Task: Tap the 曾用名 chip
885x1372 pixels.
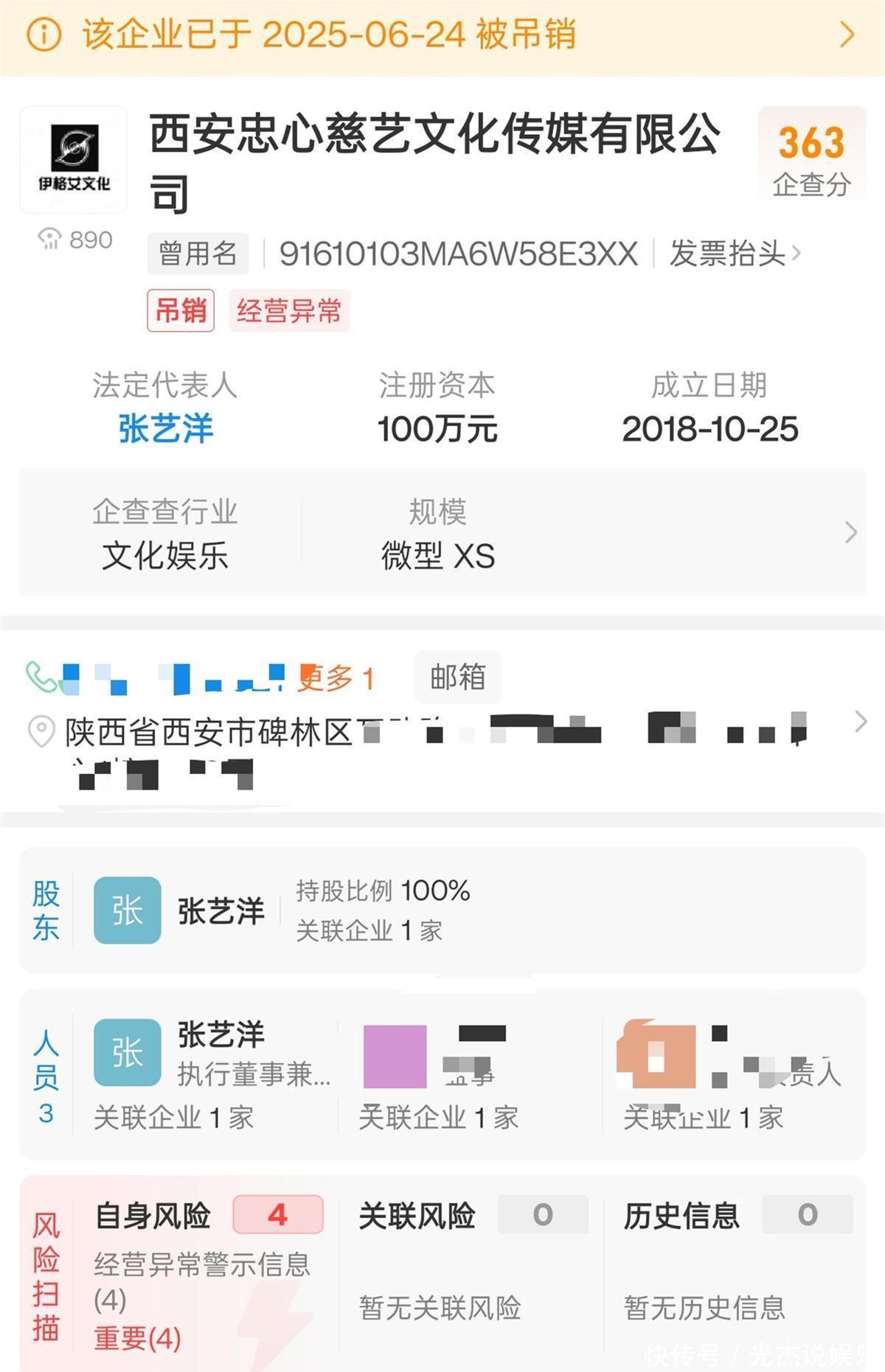Action: coord(198,254)
